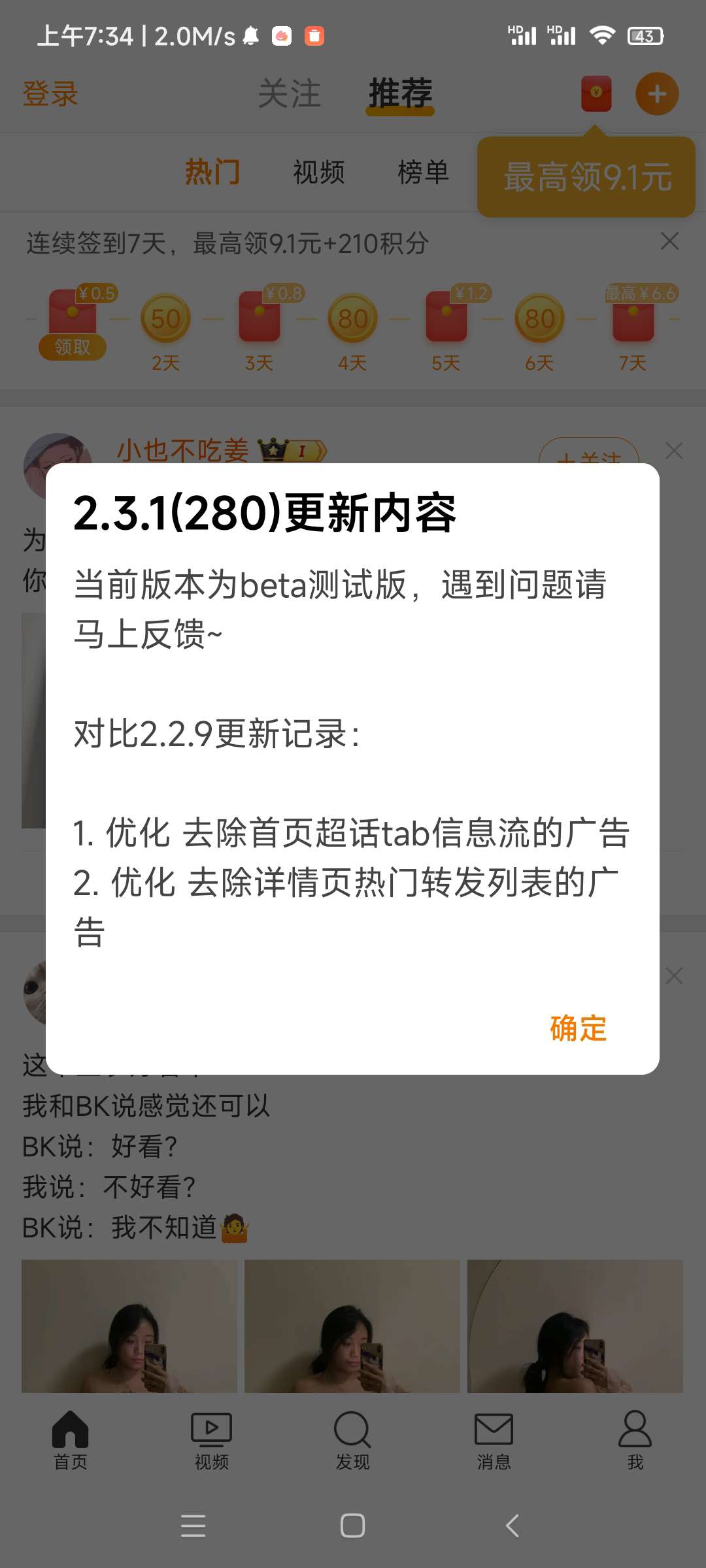The height and width of the screenshot is (1568, 706).
Task: Open the 我 profile tab
Action: (x=635, y=1441)
